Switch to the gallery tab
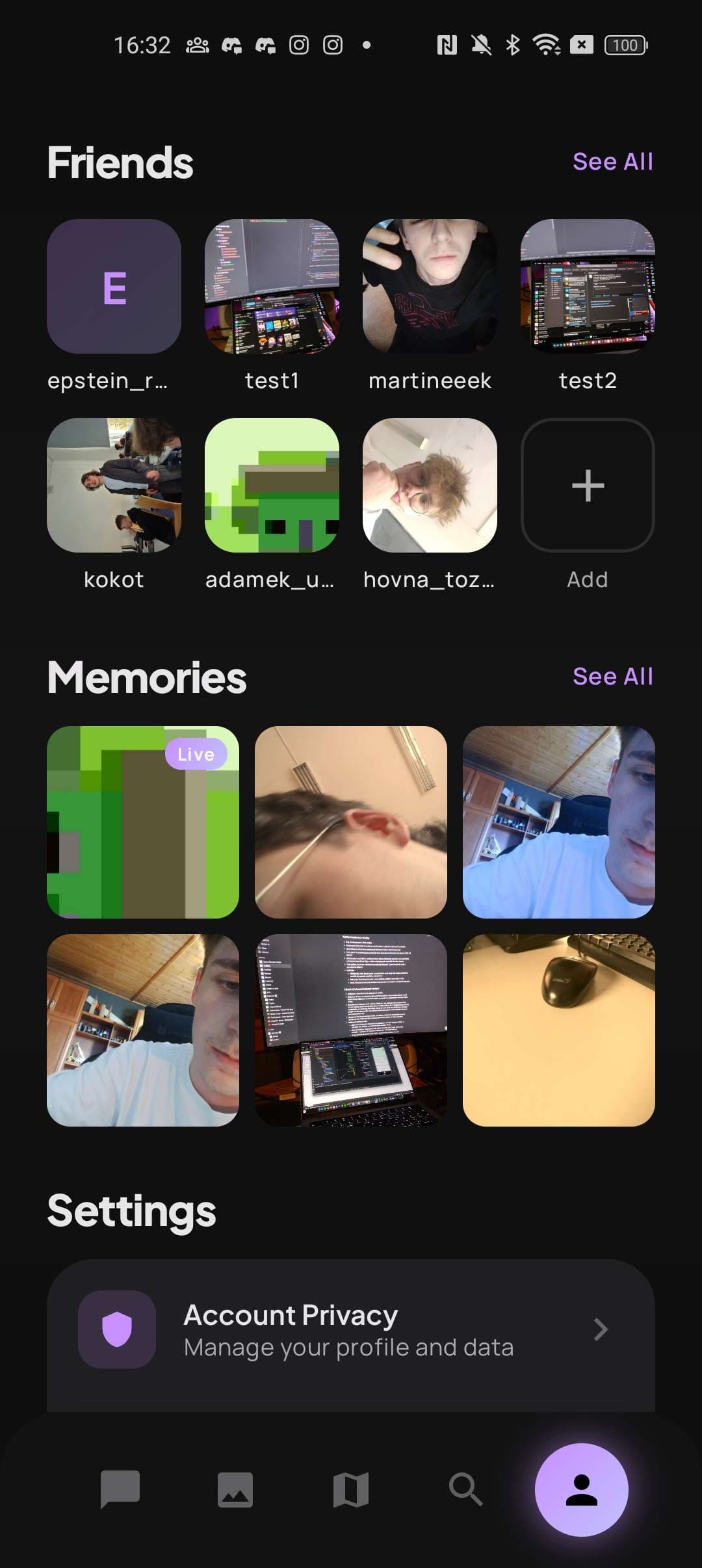Image resolution: width=702 pixels, height=1568 pixels. coord(235,1489)
